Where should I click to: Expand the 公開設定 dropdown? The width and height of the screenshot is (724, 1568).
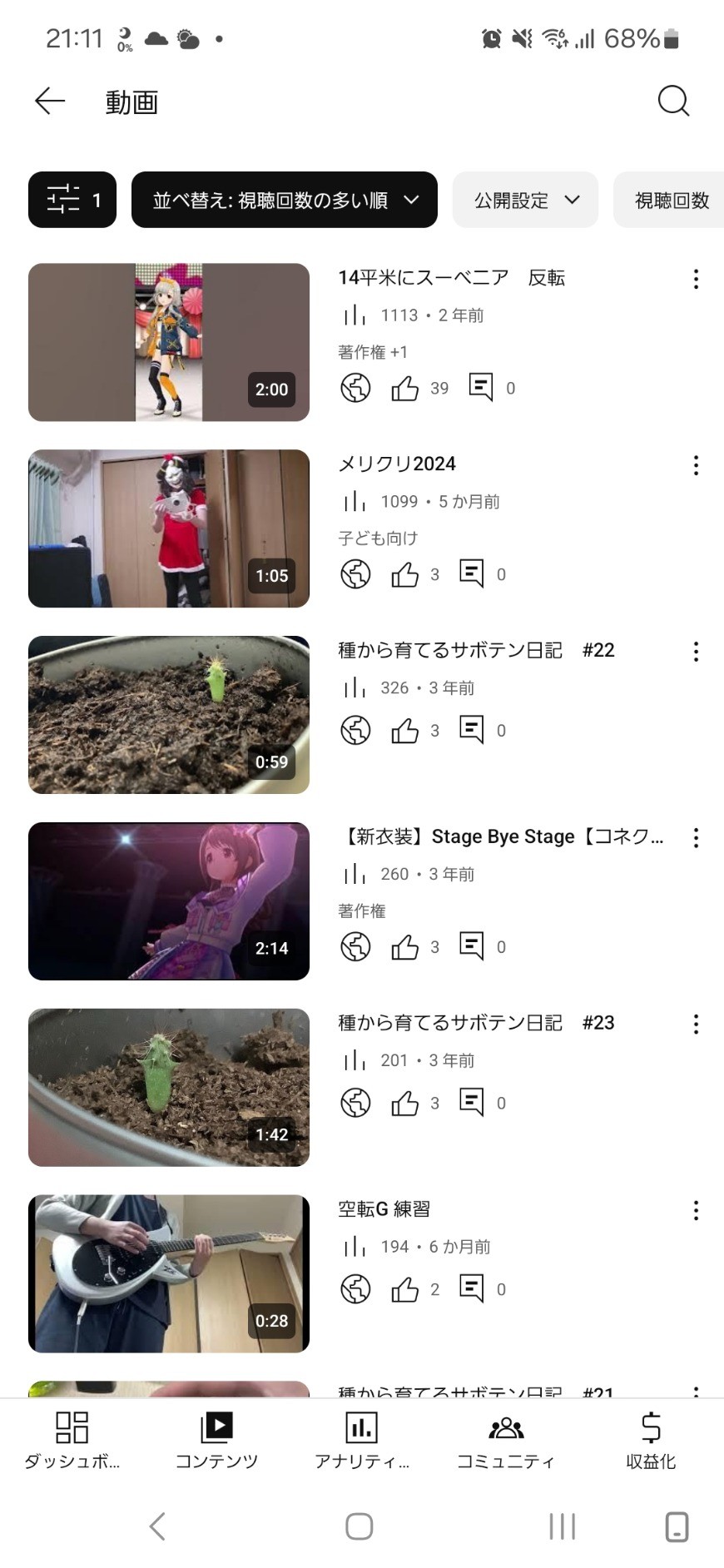point(525,200)
